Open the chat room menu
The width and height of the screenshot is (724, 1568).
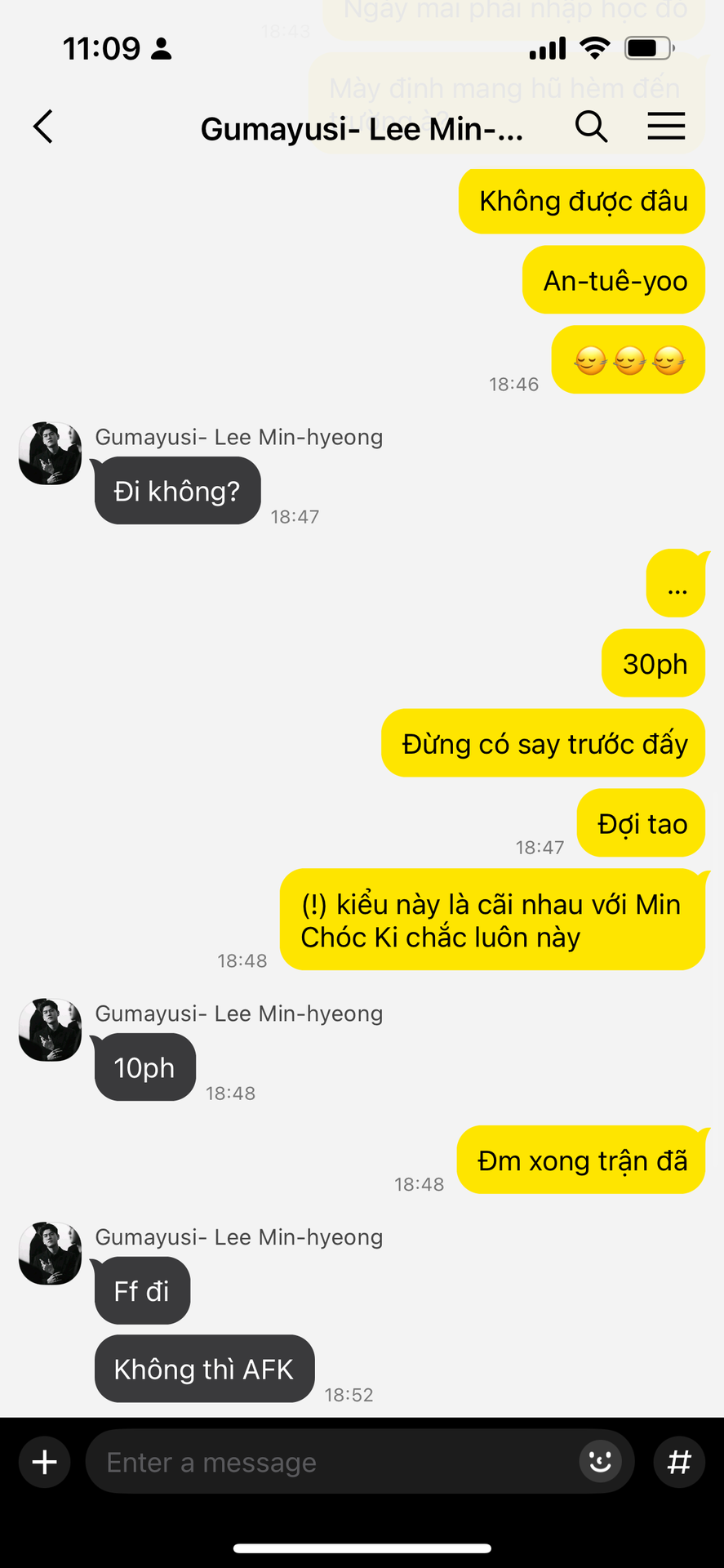pos(666,127)
